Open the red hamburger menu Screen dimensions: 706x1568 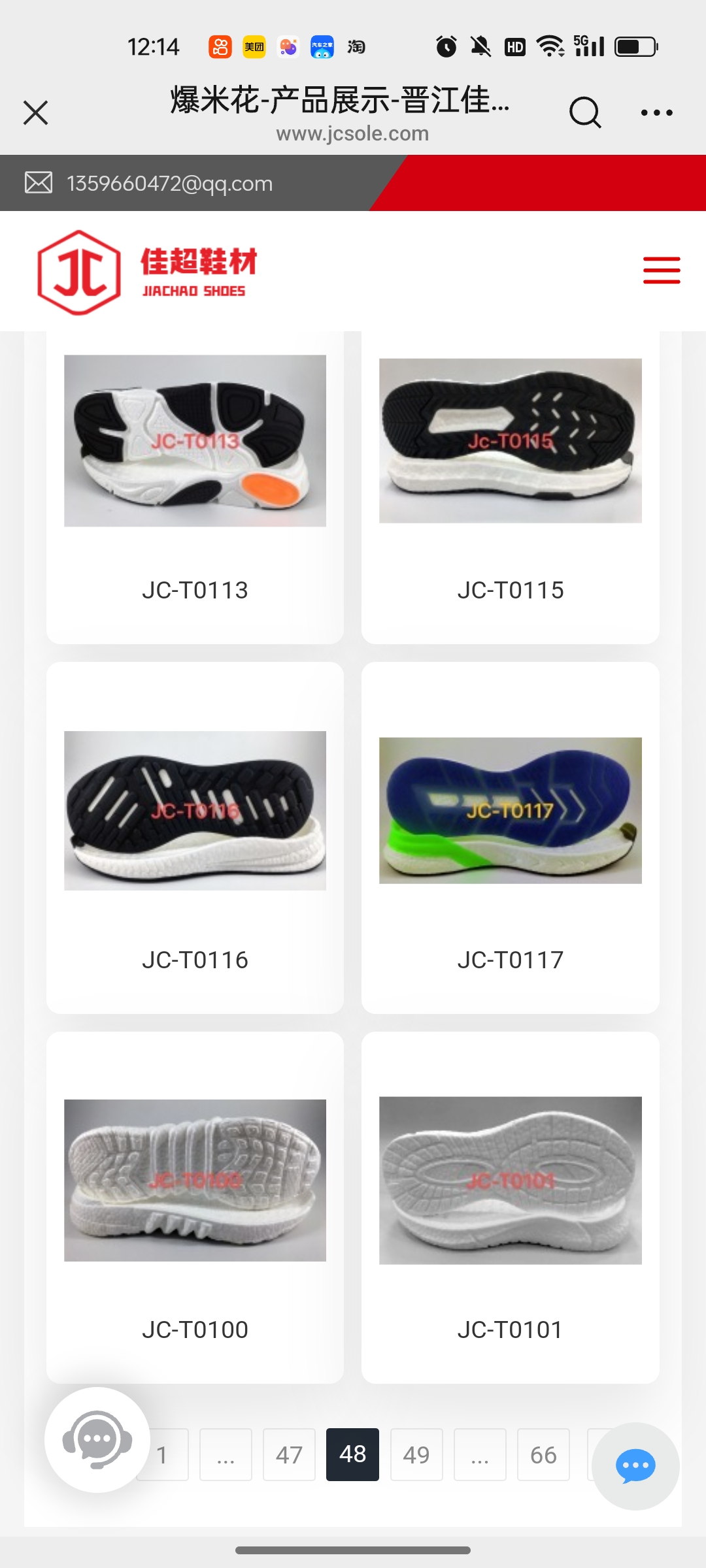click(661, 270)
